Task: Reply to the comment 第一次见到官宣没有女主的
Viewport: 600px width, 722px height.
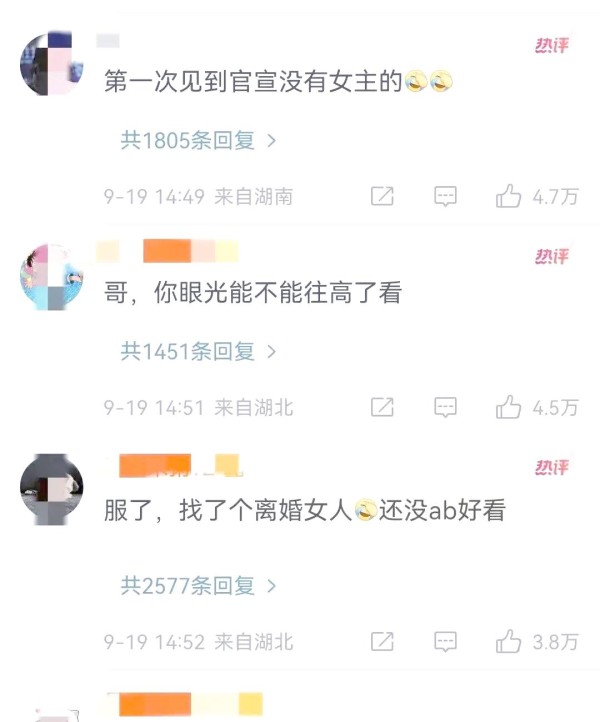Action: coord(445,197)
